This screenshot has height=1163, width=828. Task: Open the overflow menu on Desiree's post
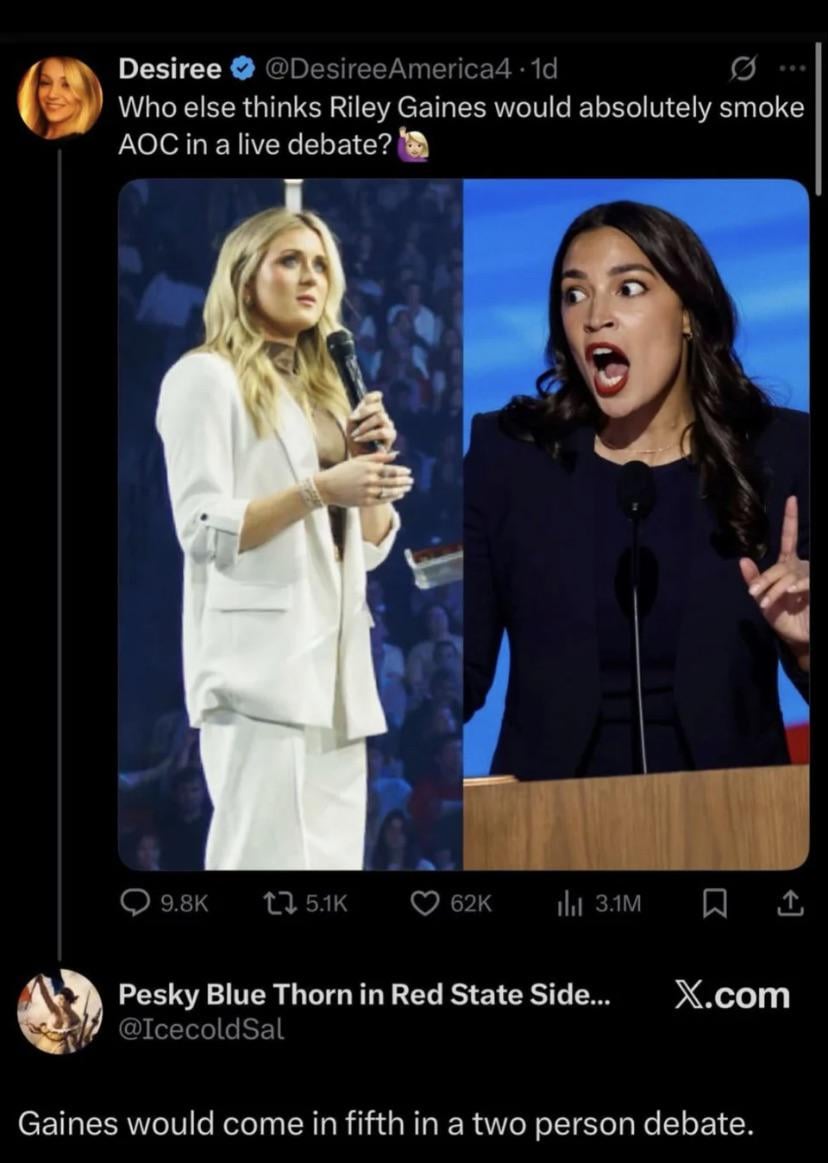point(791,69)
